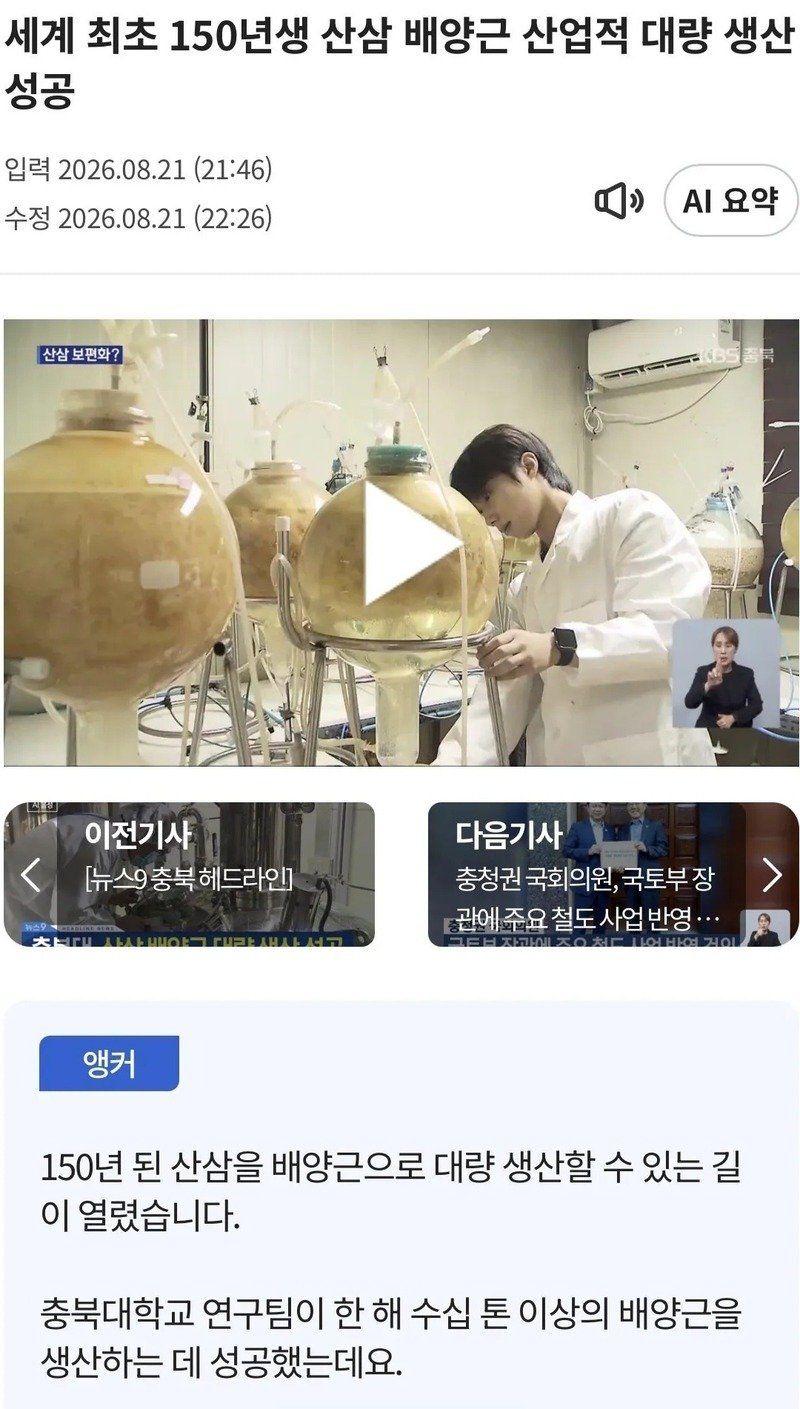Viewport: 800px width, 1409px height.
Task: Open the 다음기사 next article card
Action: tap(613, 874)
